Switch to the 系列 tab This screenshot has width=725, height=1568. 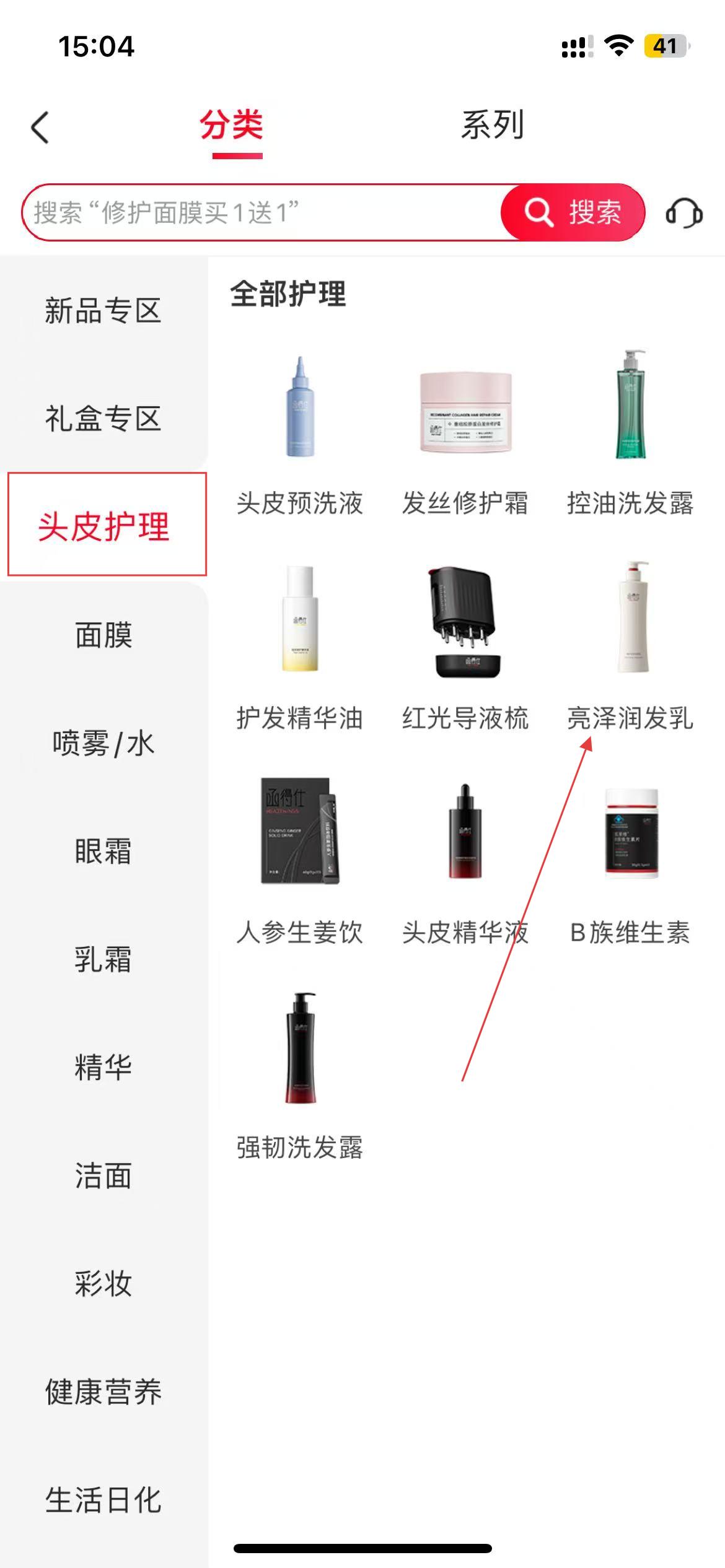pos(492,125)
